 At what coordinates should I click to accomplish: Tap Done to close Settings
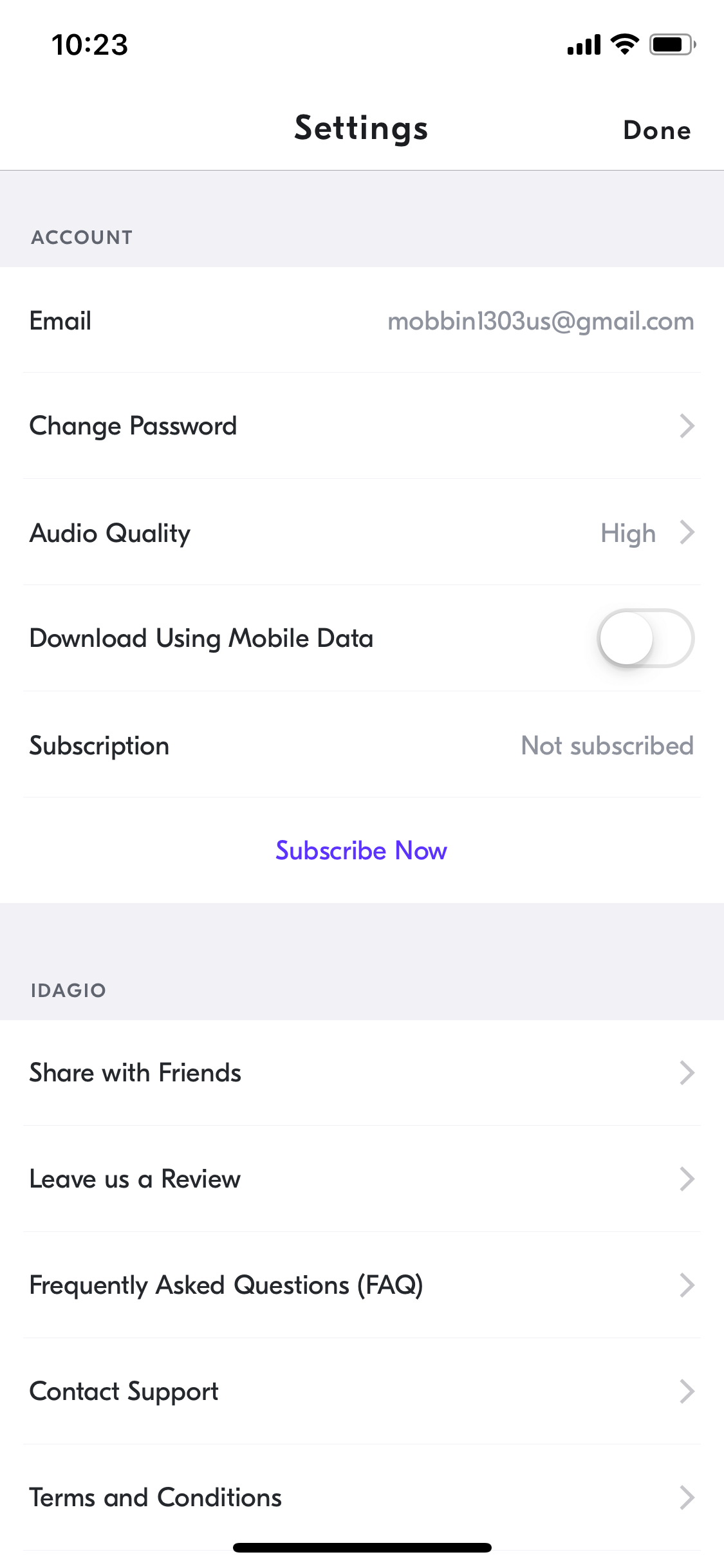coord(657,130)
